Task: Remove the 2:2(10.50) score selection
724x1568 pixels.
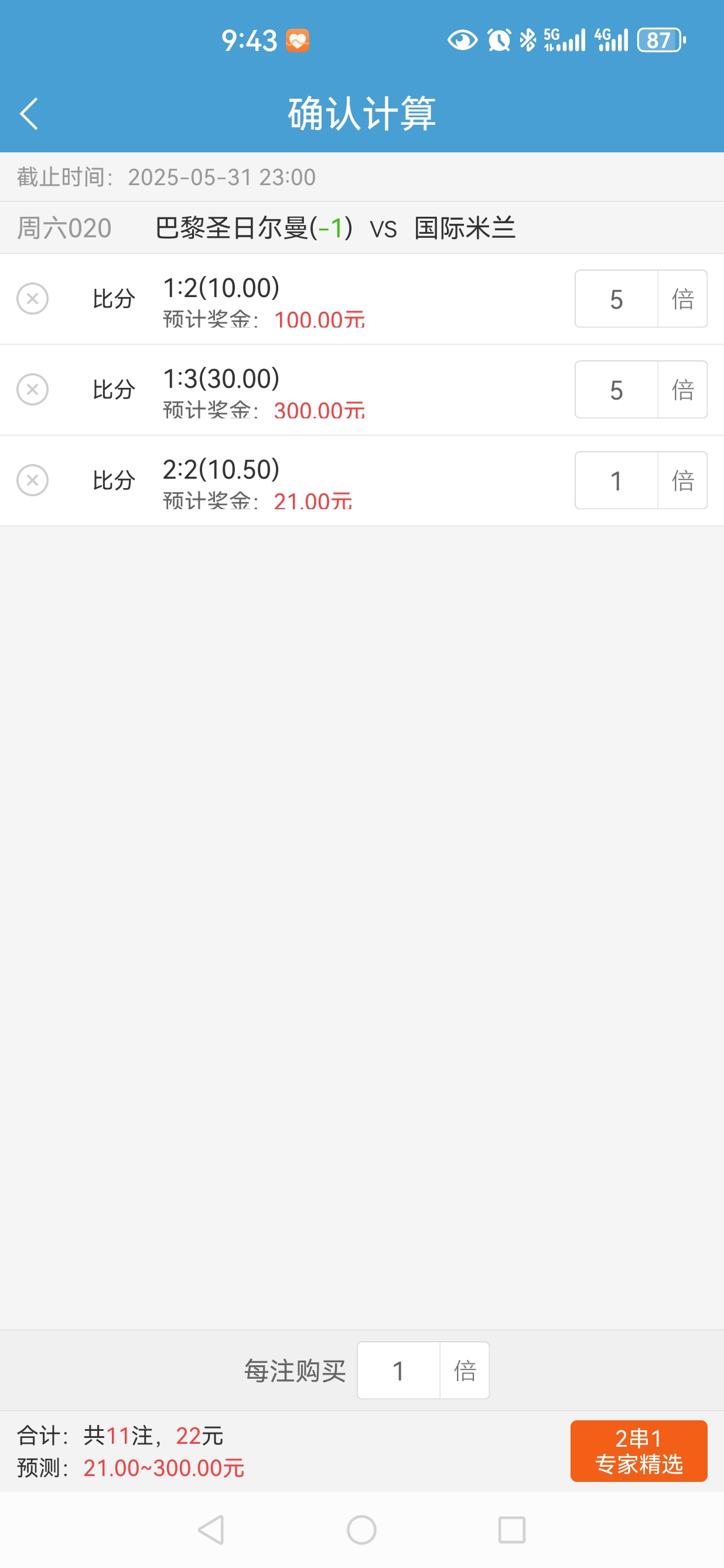Action: coord(32,480)
